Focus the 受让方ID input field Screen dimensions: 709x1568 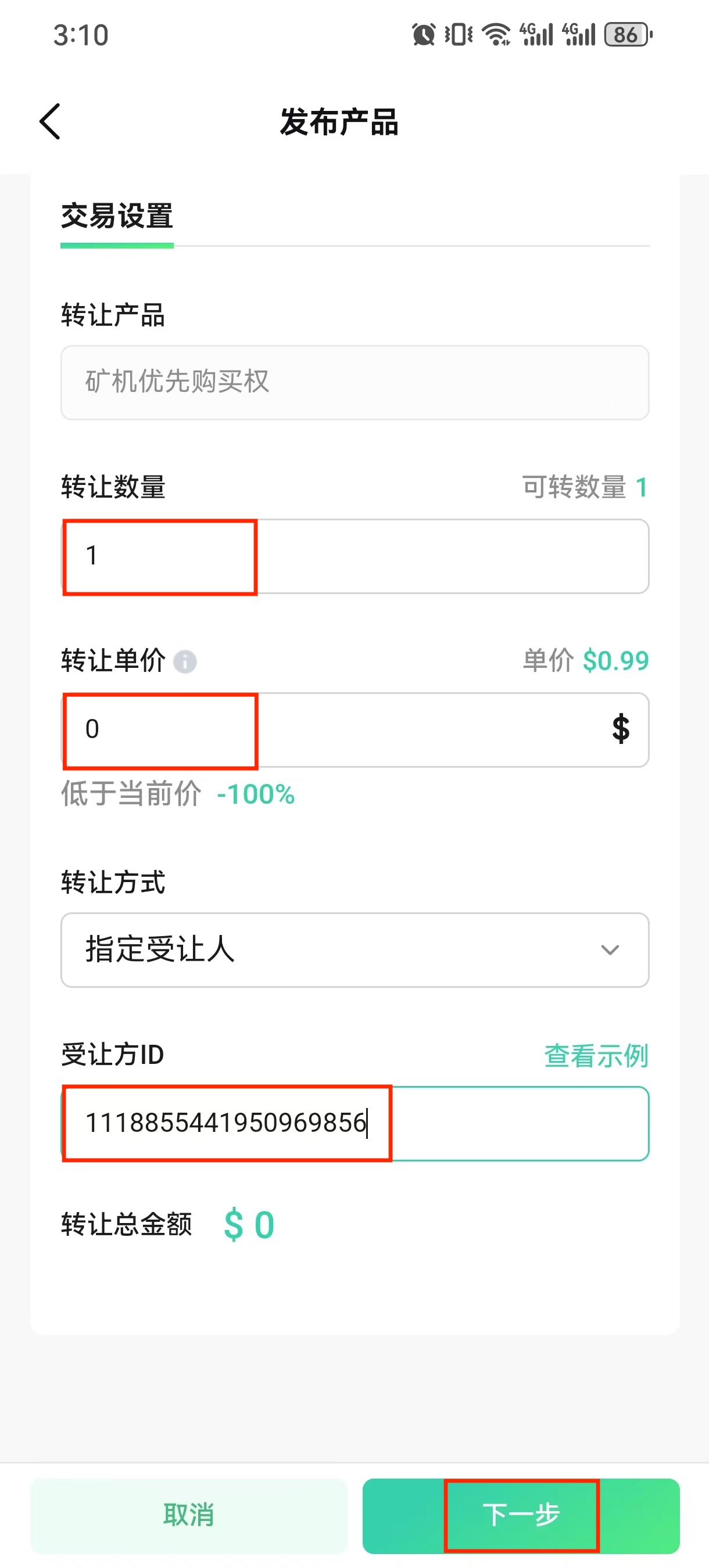[354, 1123]
